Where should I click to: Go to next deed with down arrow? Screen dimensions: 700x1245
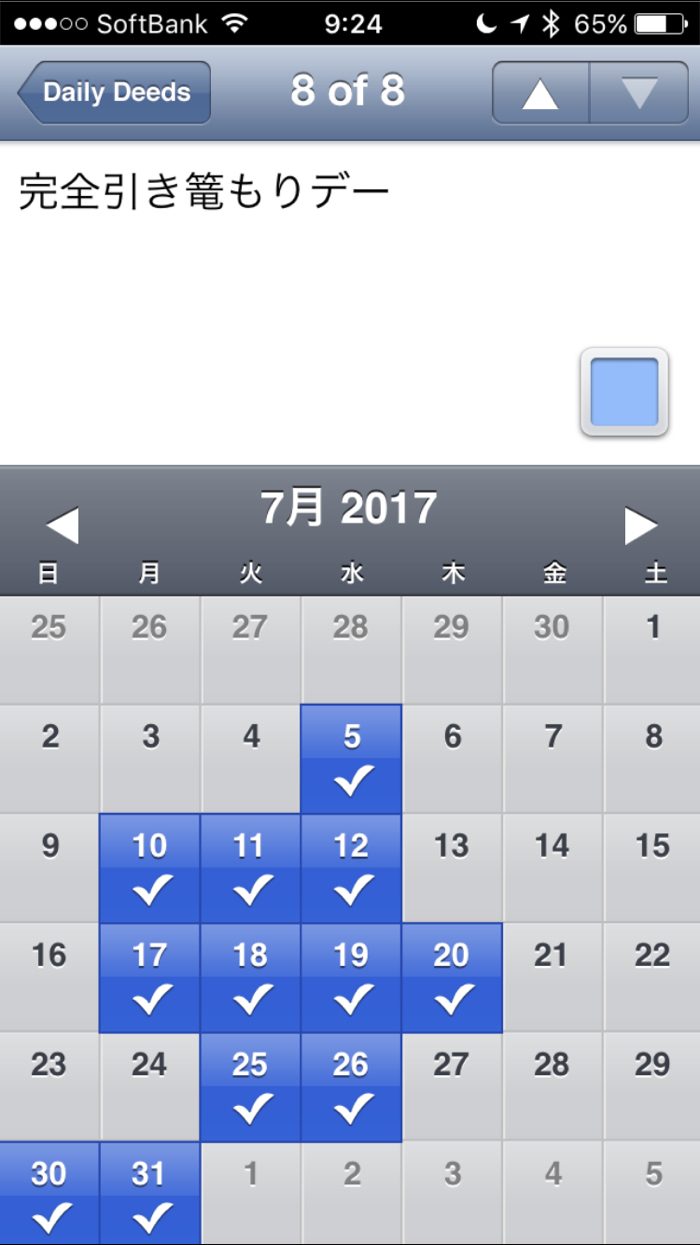click(639, 93)
